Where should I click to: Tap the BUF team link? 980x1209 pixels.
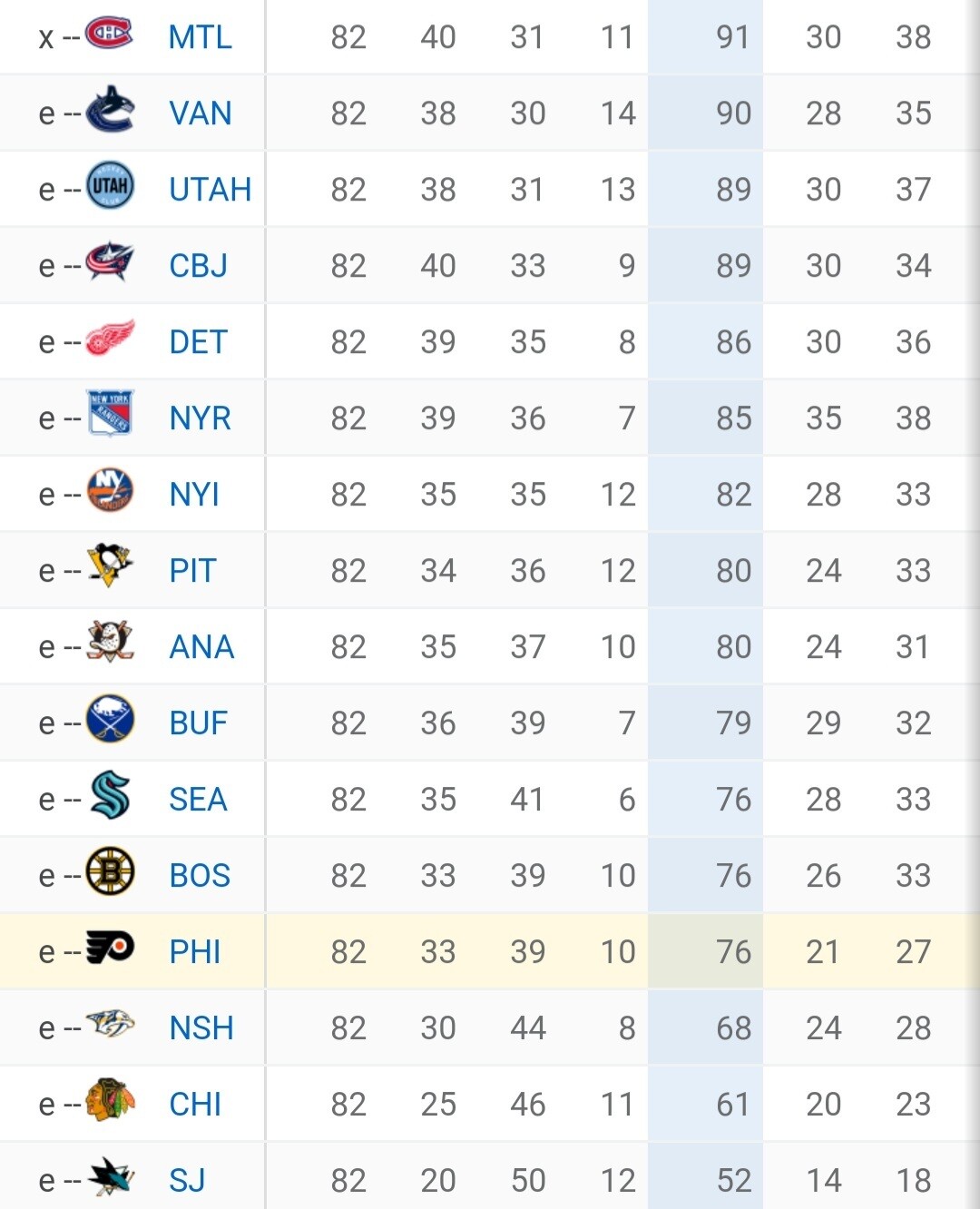coord(198,723)
